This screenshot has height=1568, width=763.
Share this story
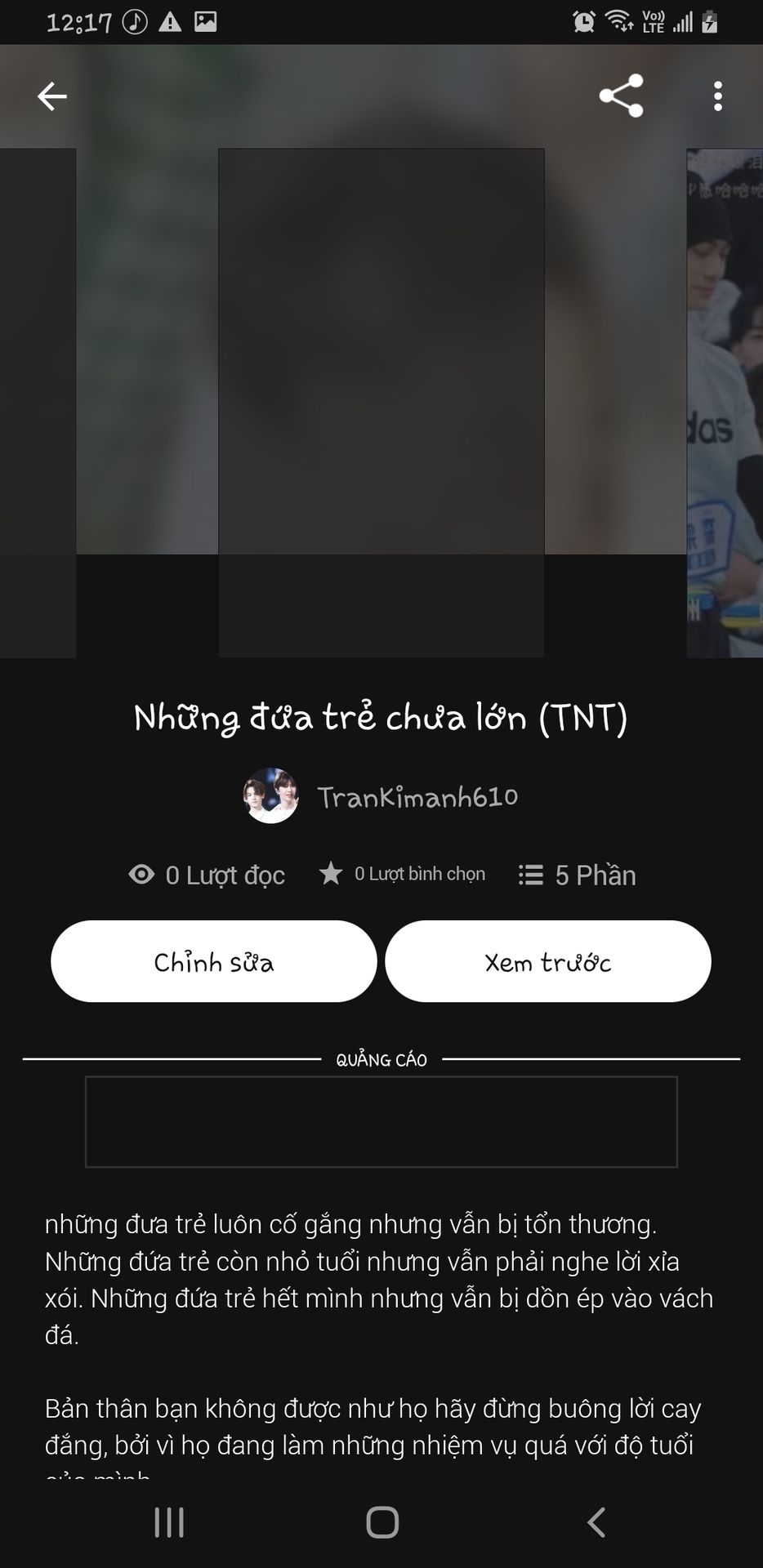[x=621, y=96]
